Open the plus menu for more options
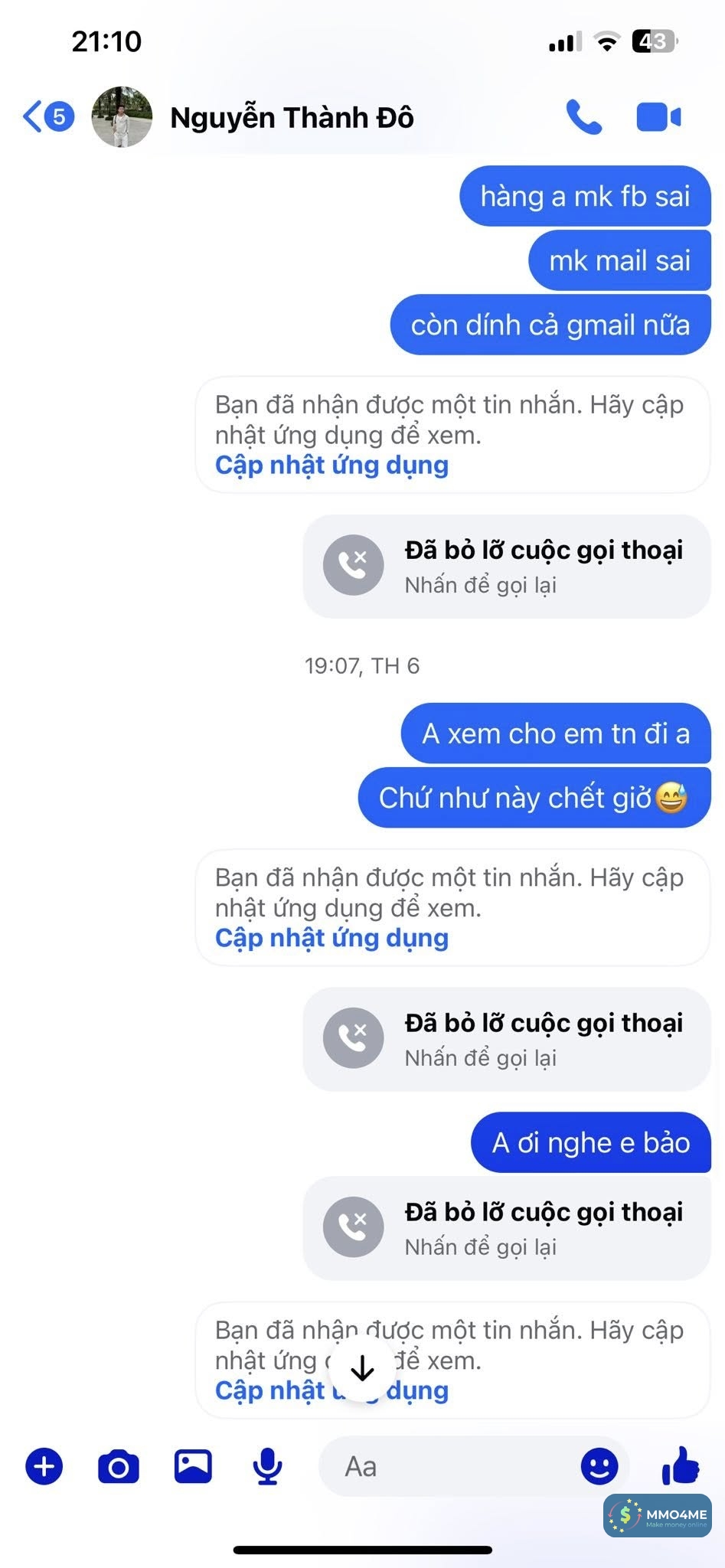The width and height of the screenshot is (725, 1568). pyautogui.click(x=44, y=1467)
